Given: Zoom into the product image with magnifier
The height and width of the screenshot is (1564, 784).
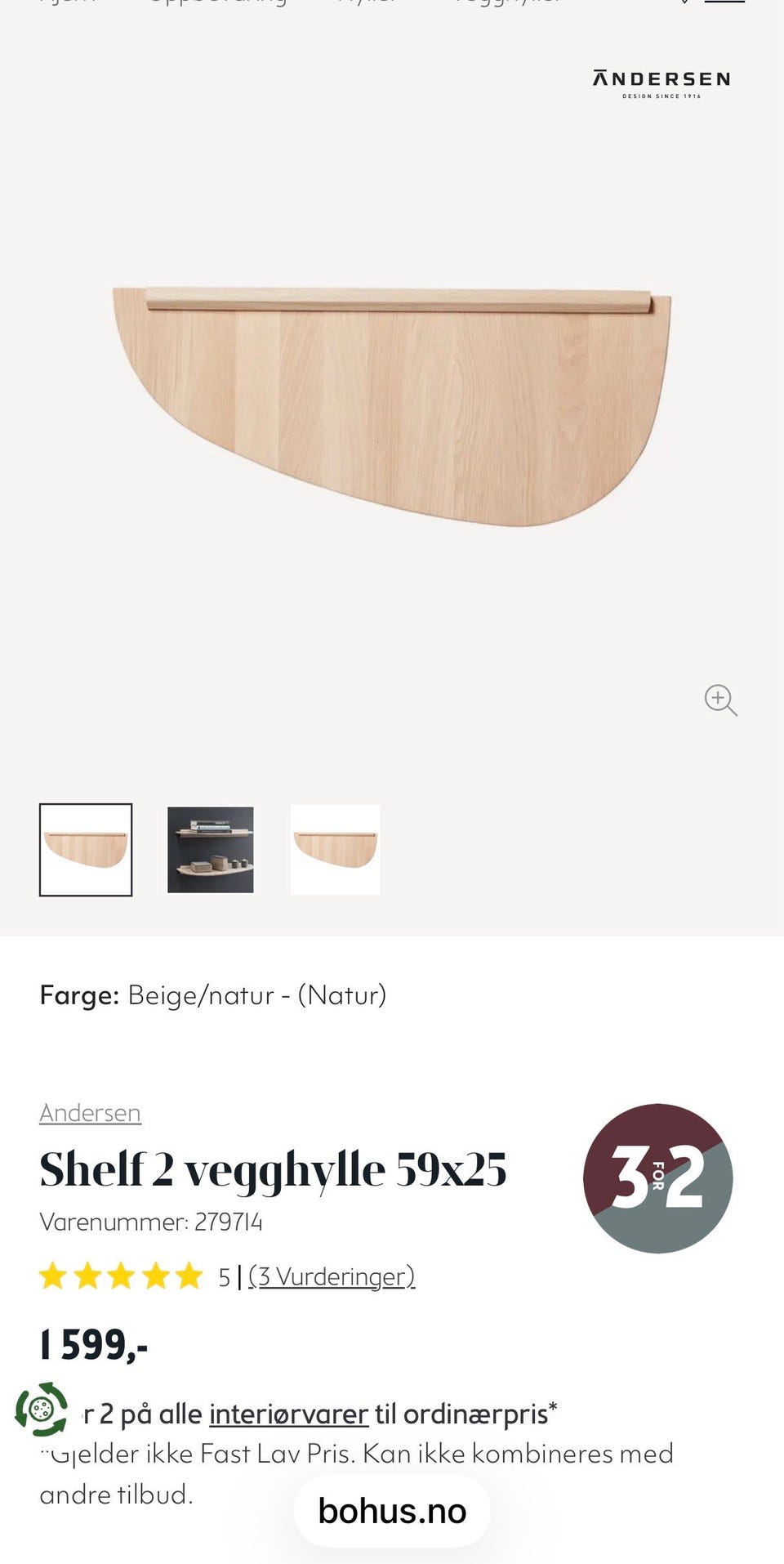Looking at the screenshot, I should click(x=721, y=700).
